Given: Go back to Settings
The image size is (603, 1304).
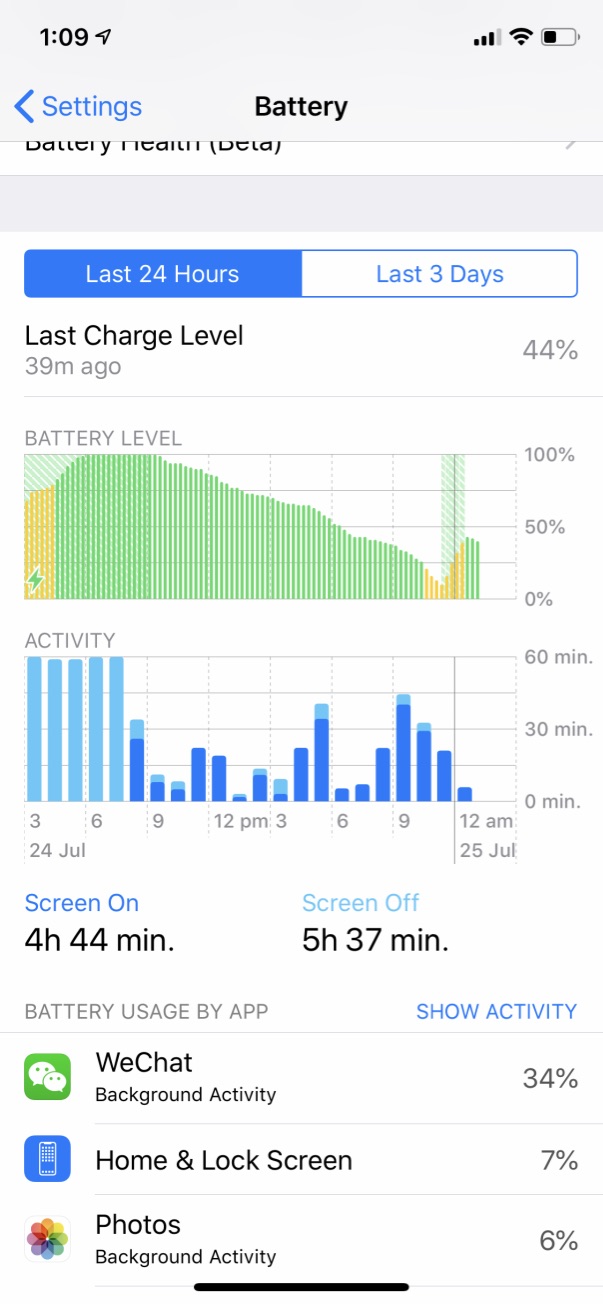Looking at the screenshot, I should coord(78,107).
